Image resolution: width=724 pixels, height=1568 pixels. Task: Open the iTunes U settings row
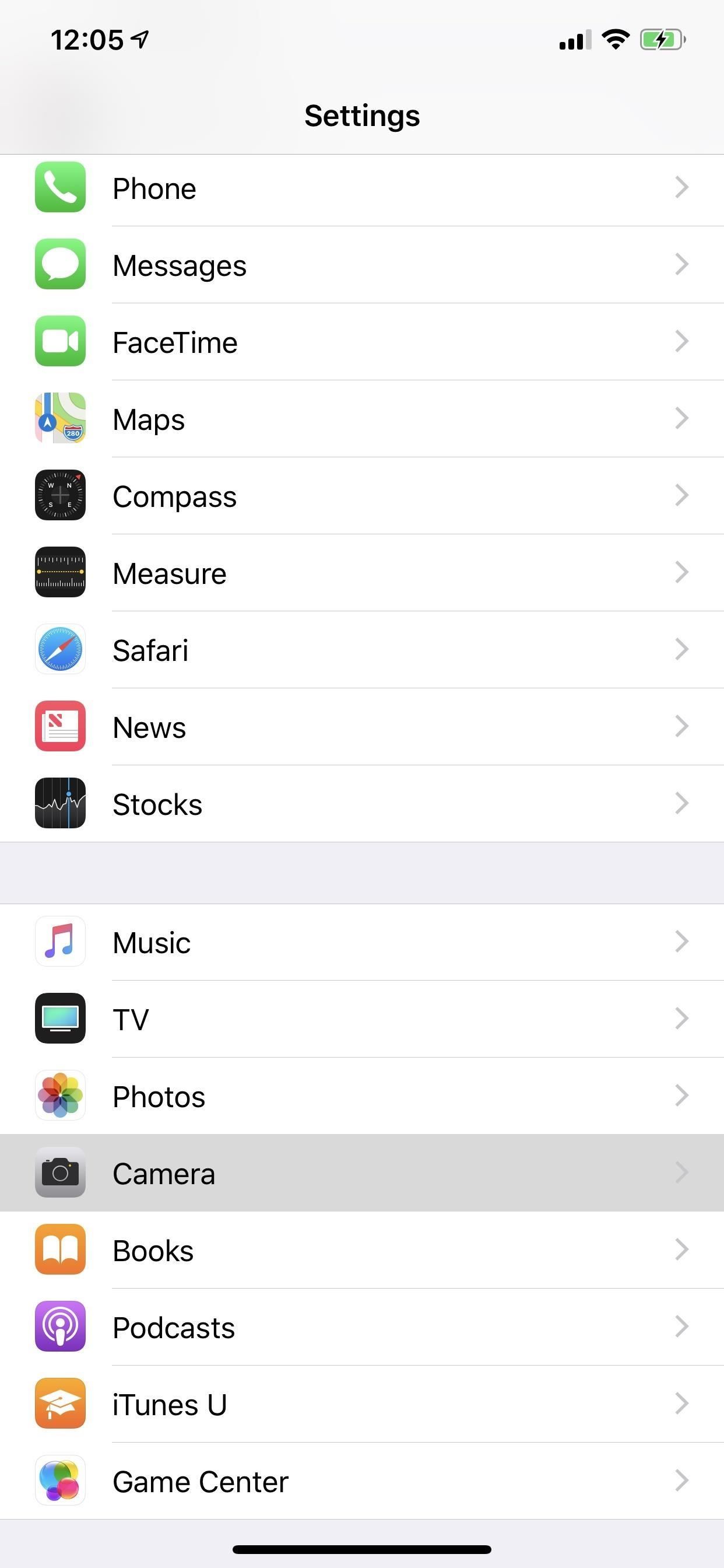[x=362, y=1403]
